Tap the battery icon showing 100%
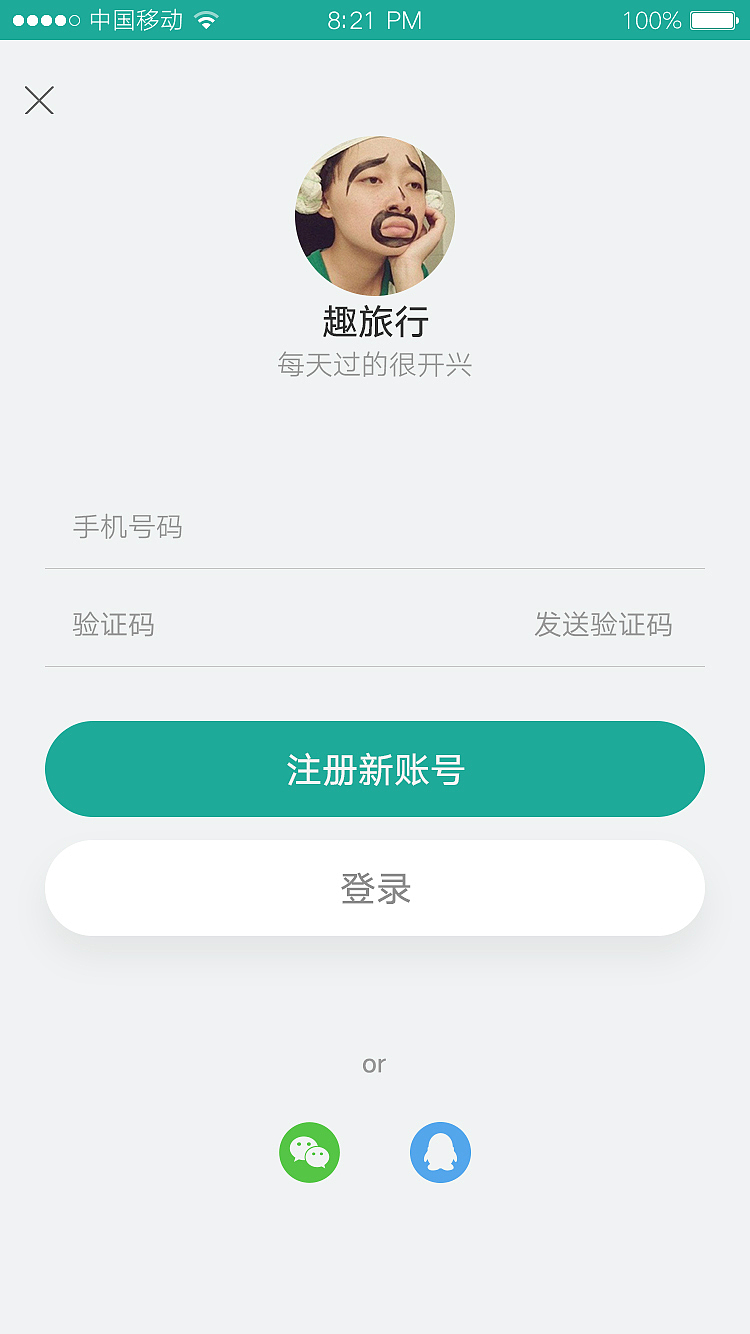Image resolution: width=750 pixels, height=1334 pixels. (x=711, y=18)
